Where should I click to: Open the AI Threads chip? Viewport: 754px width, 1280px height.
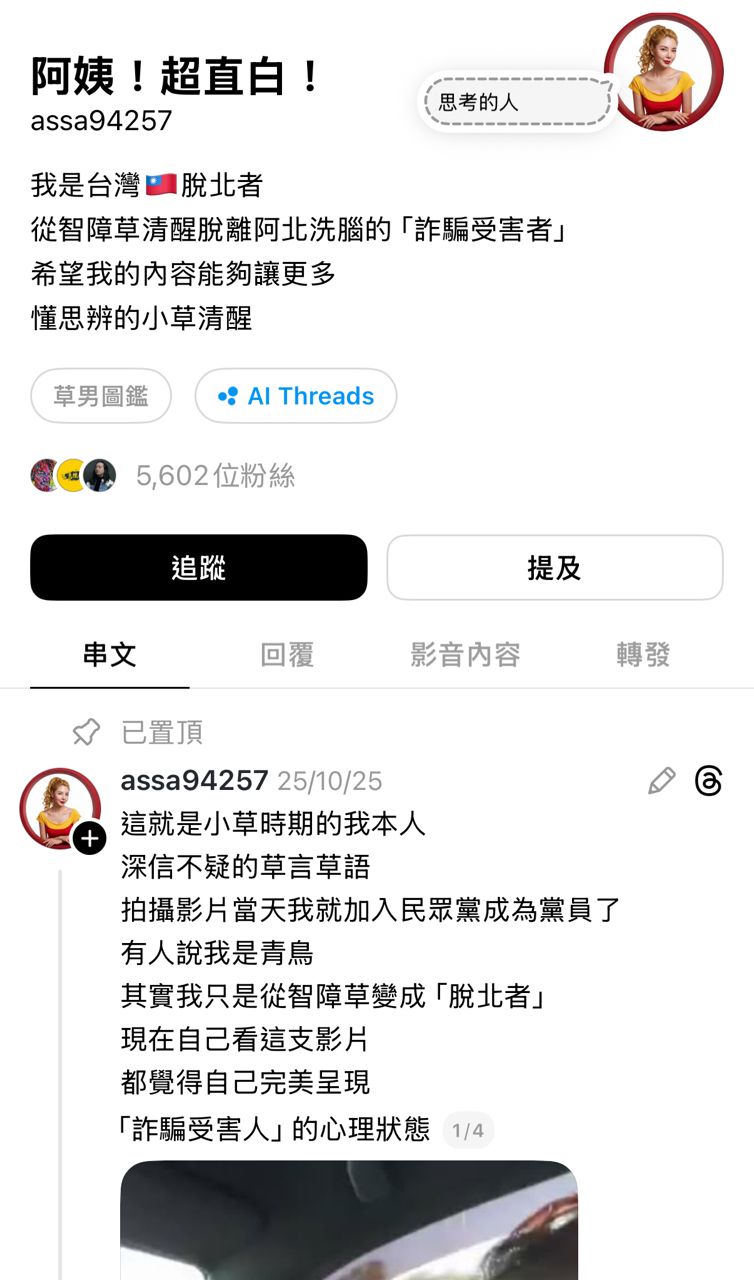(296, 396)
